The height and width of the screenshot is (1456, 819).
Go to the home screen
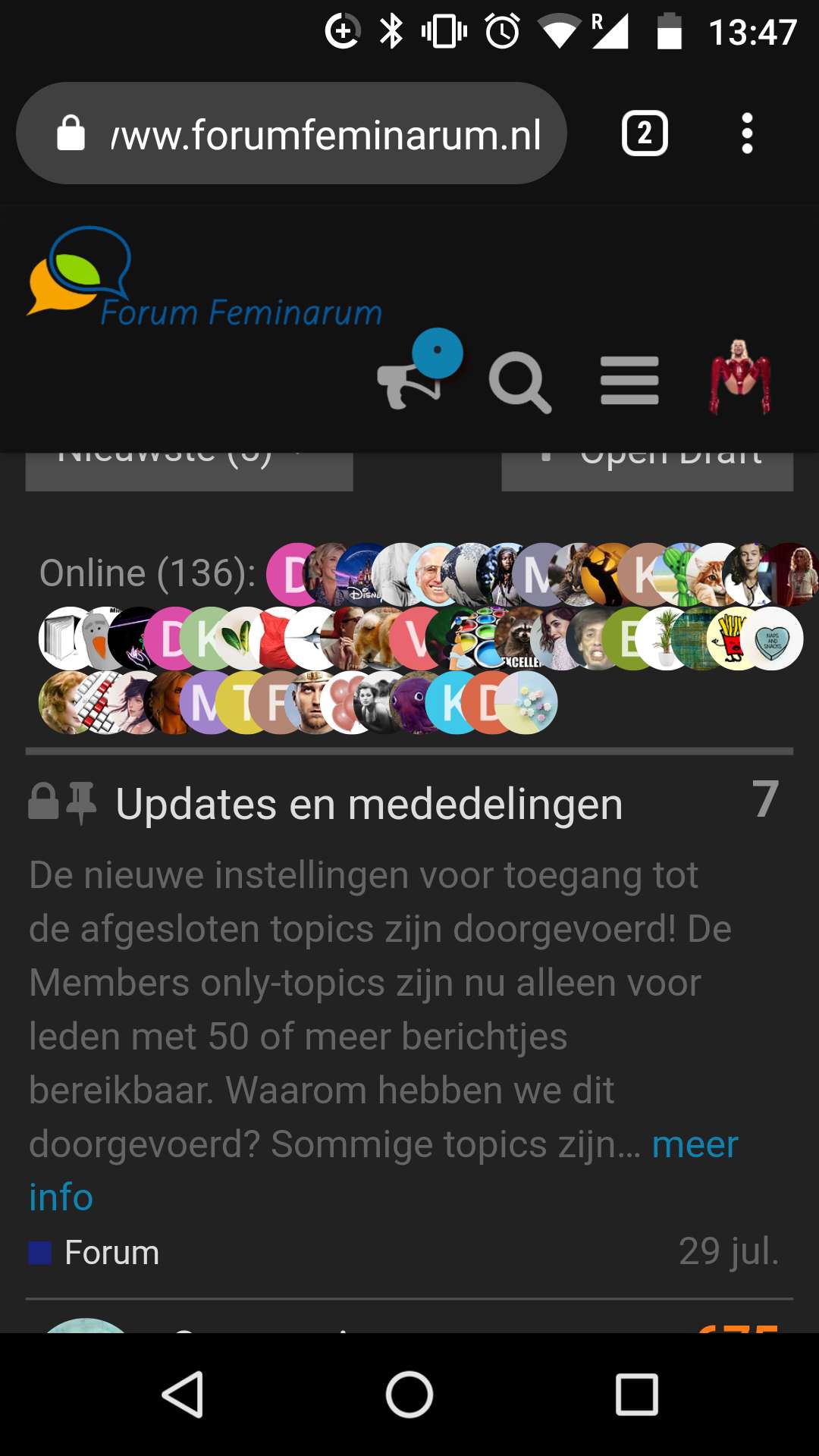pyautogui.click(x=409, y=1394)
